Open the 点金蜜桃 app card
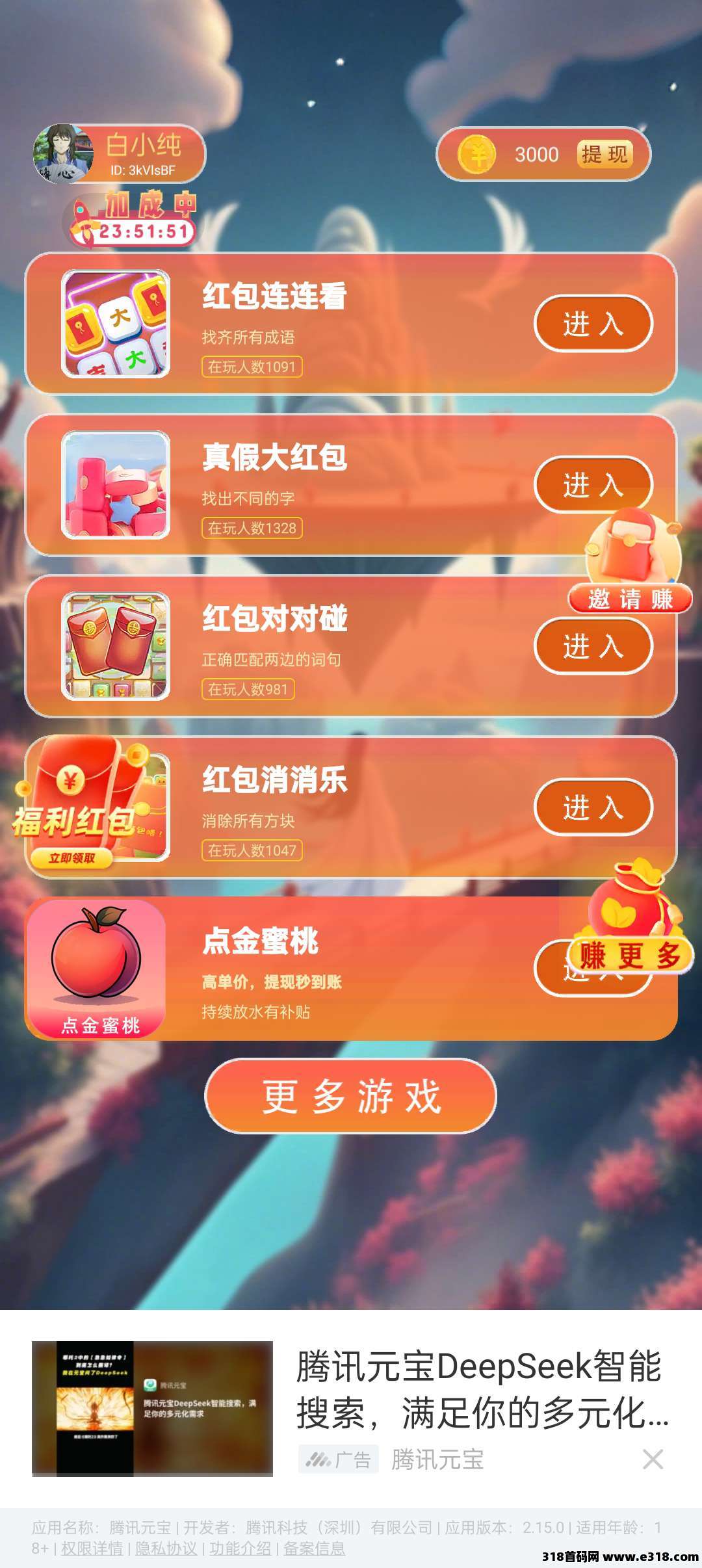Screen dimensions: 702x1568 pos(351,969)
